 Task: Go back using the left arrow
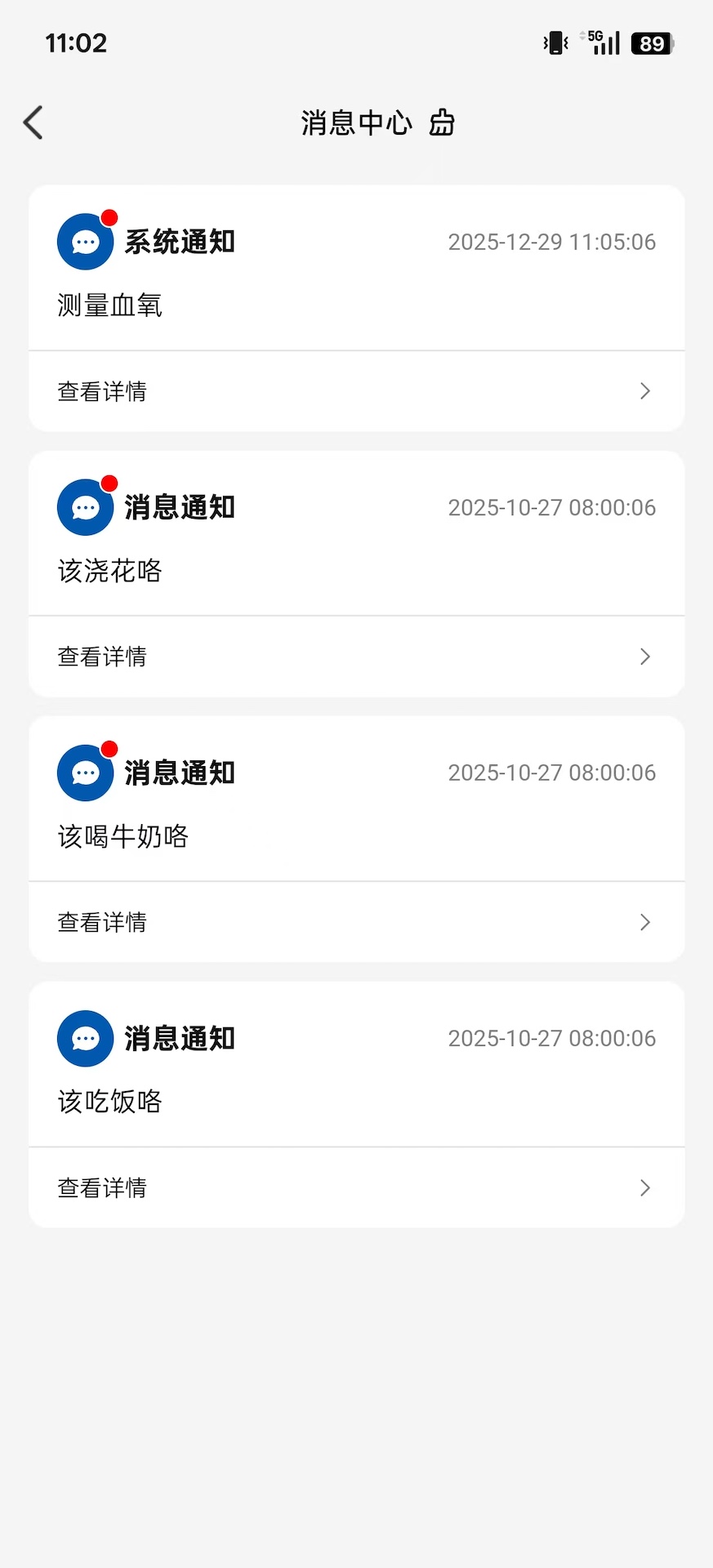click(33, 122)
